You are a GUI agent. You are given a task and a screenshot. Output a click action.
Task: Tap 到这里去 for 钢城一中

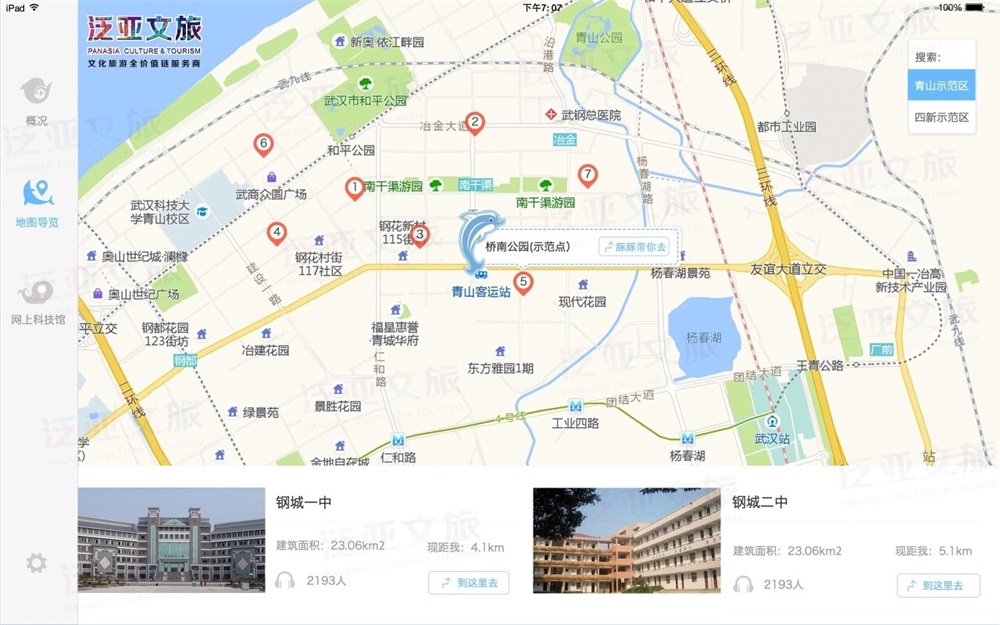click(x=469, y=584)
